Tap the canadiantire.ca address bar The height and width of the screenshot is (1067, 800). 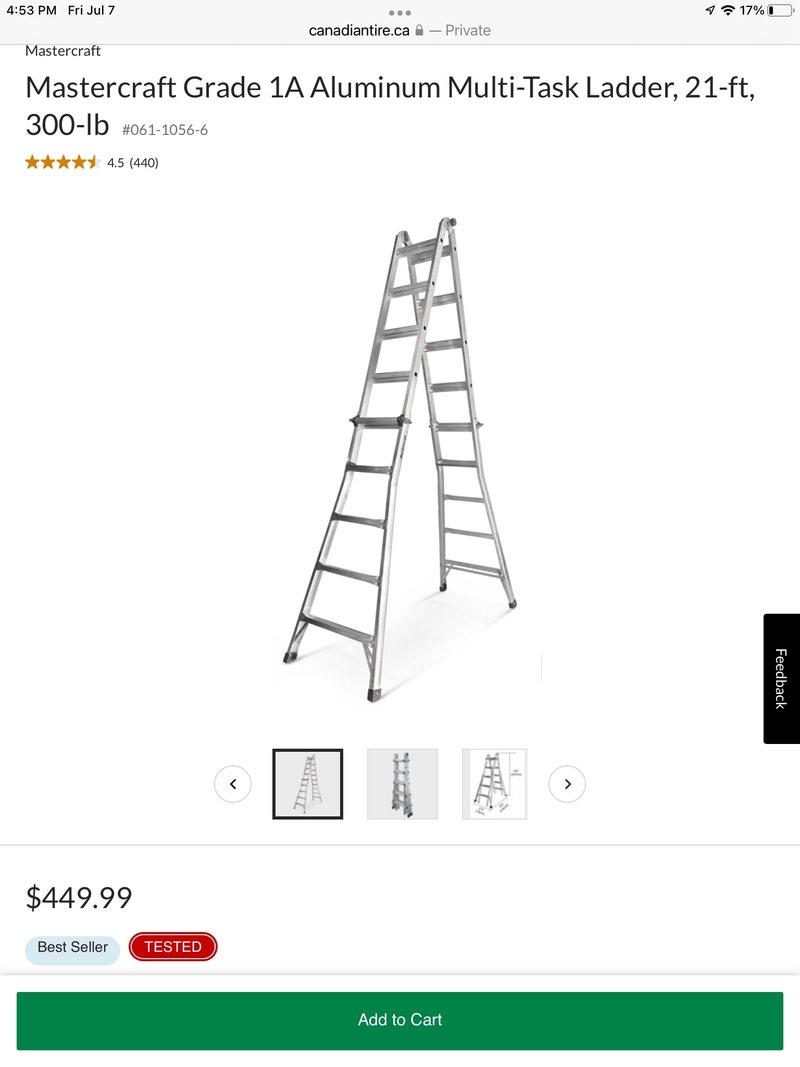tap(360, 30)
